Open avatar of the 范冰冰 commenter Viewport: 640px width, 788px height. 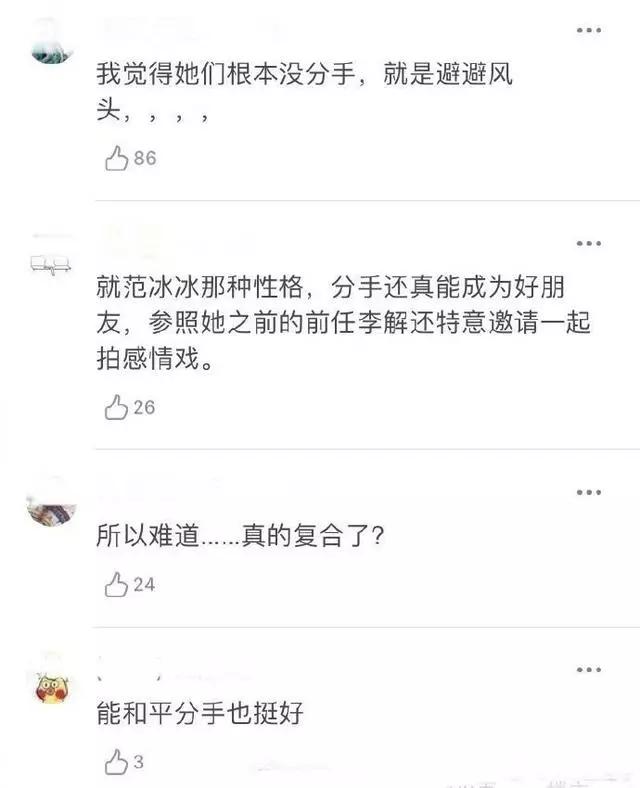click(50, 262)
